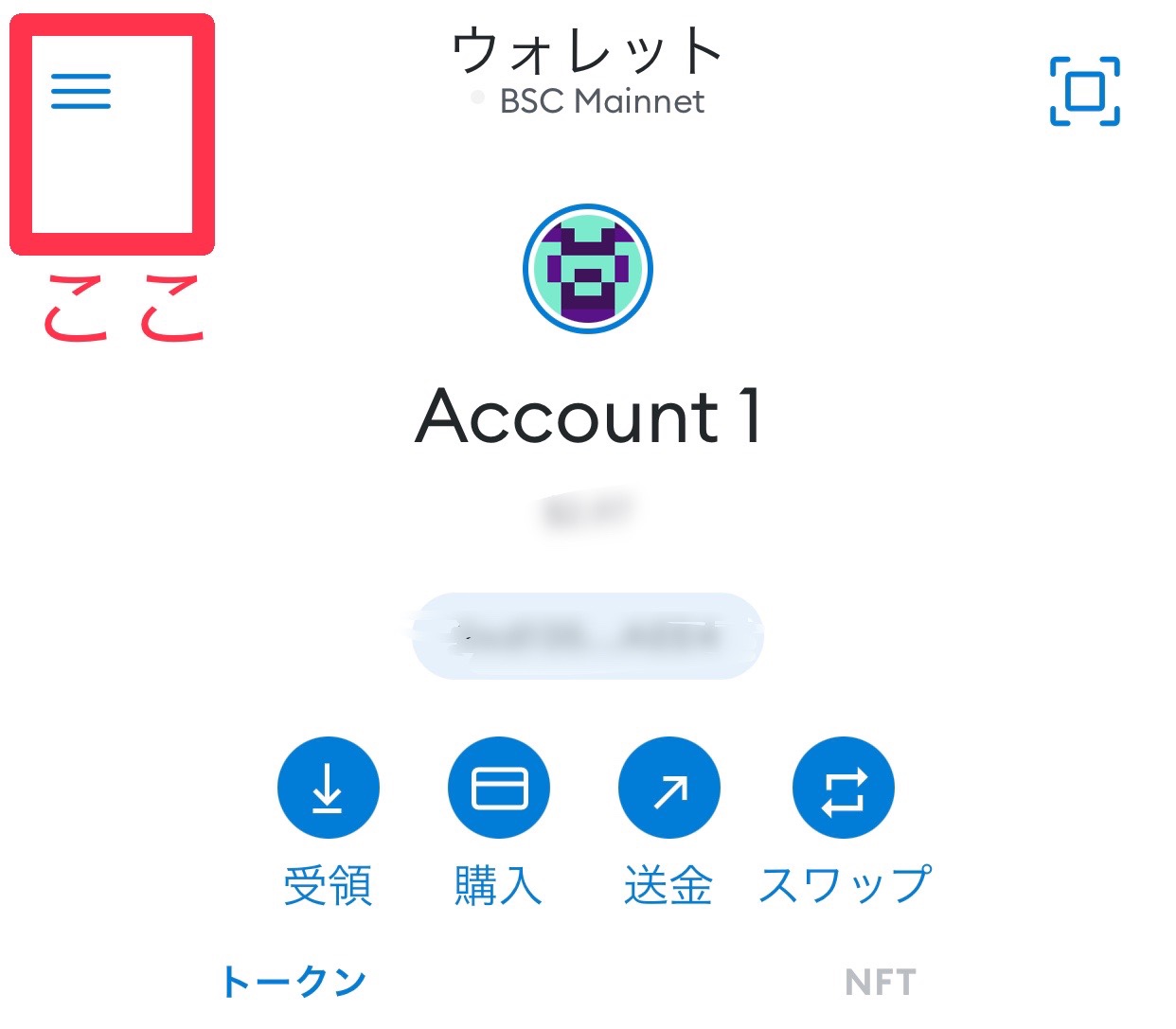Image resolution: width=1176 pixels, height=1029 pixels.
Task: Switch to the NFT tab
Action: pos(880,982)
